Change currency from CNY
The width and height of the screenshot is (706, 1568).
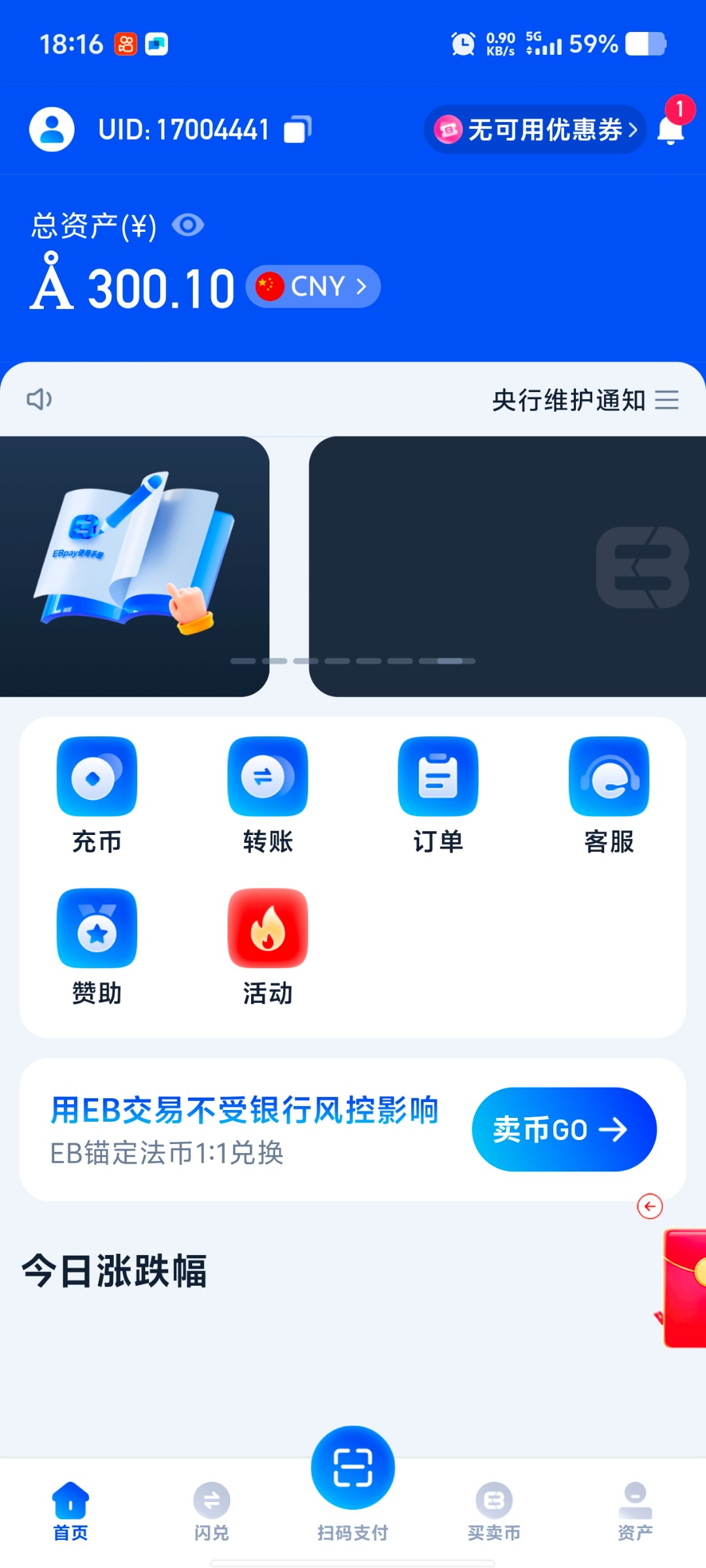point(313,286)
